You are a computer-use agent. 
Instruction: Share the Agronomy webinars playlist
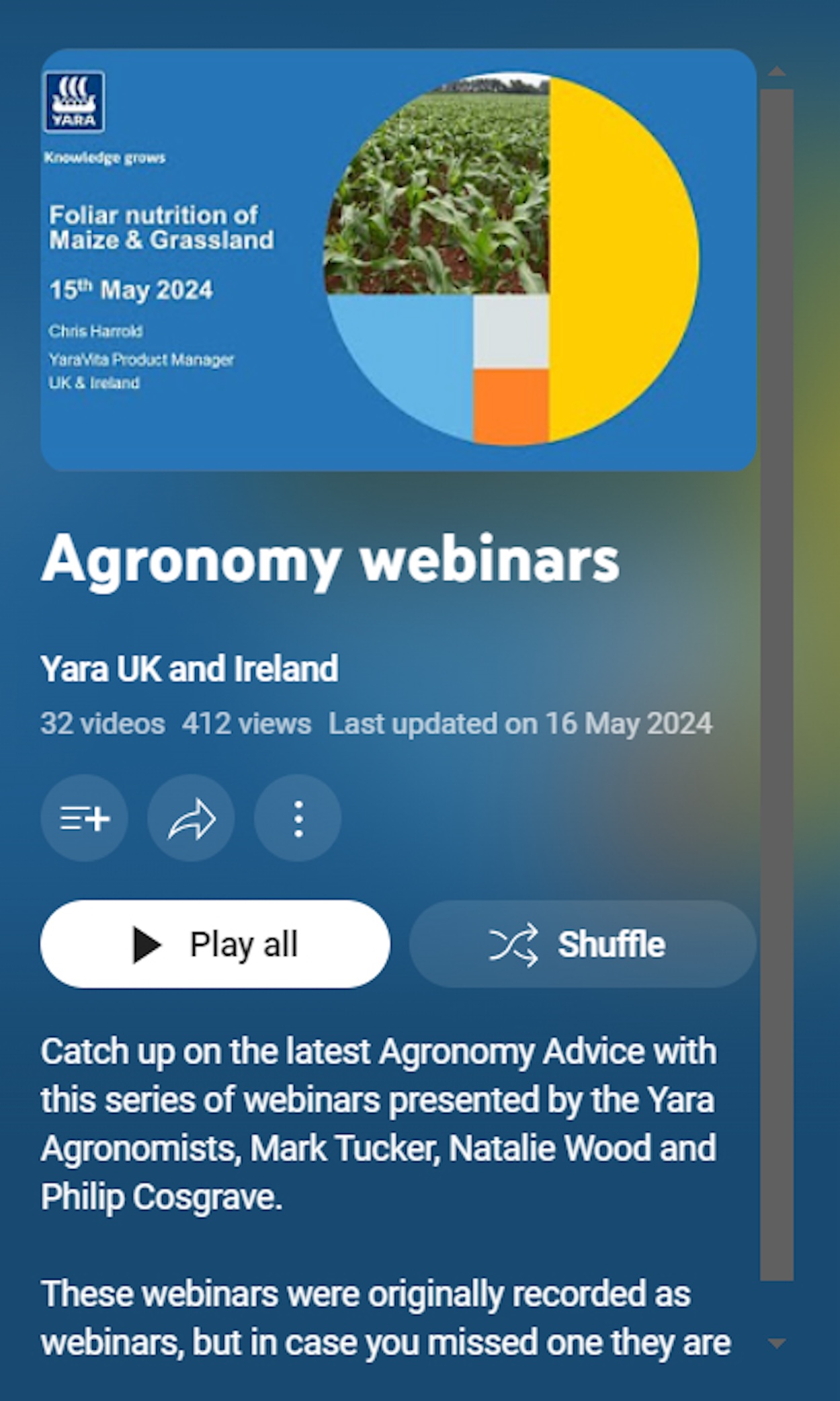click(x=191, y=818)
